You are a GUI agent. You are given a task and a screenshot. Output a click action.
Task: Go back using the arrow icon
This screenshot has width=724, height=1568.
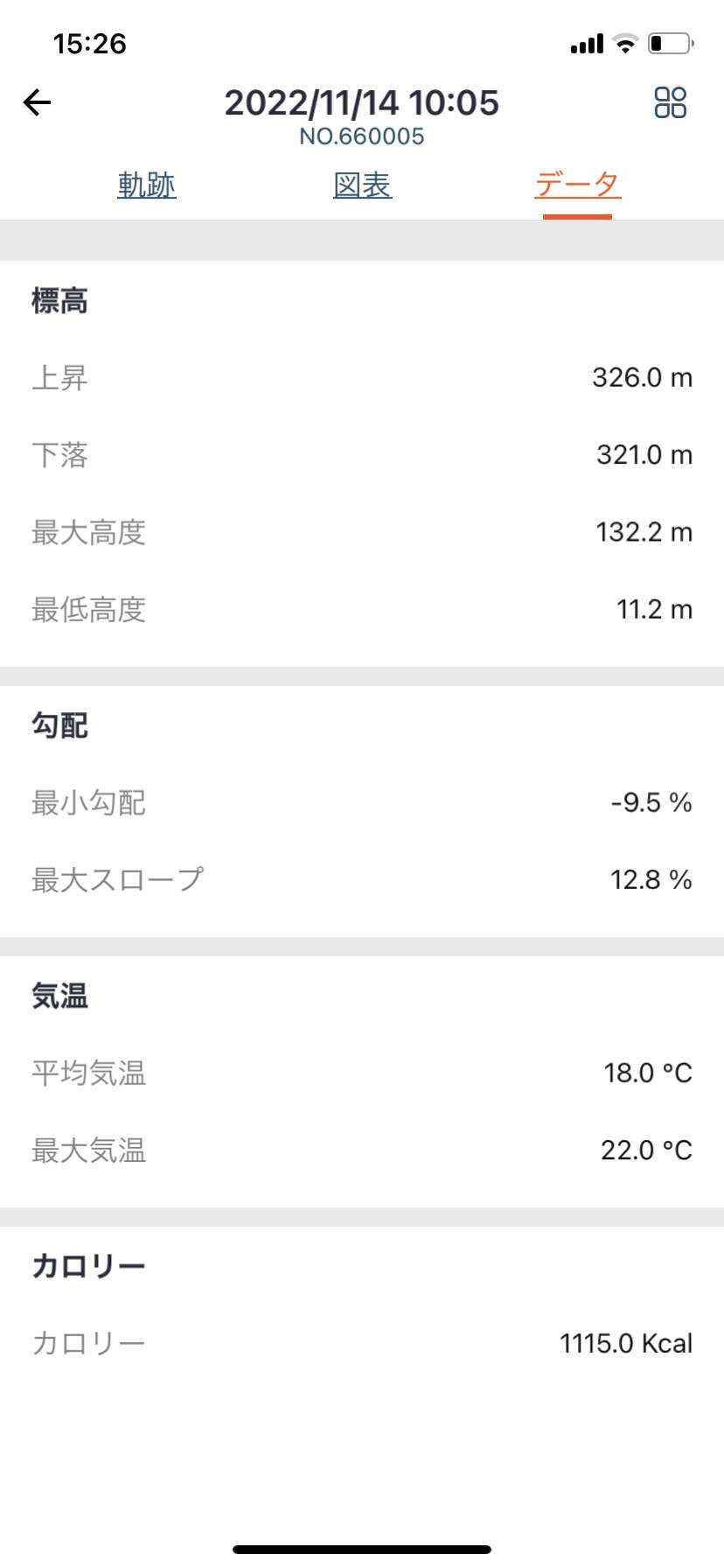point(37,103)
